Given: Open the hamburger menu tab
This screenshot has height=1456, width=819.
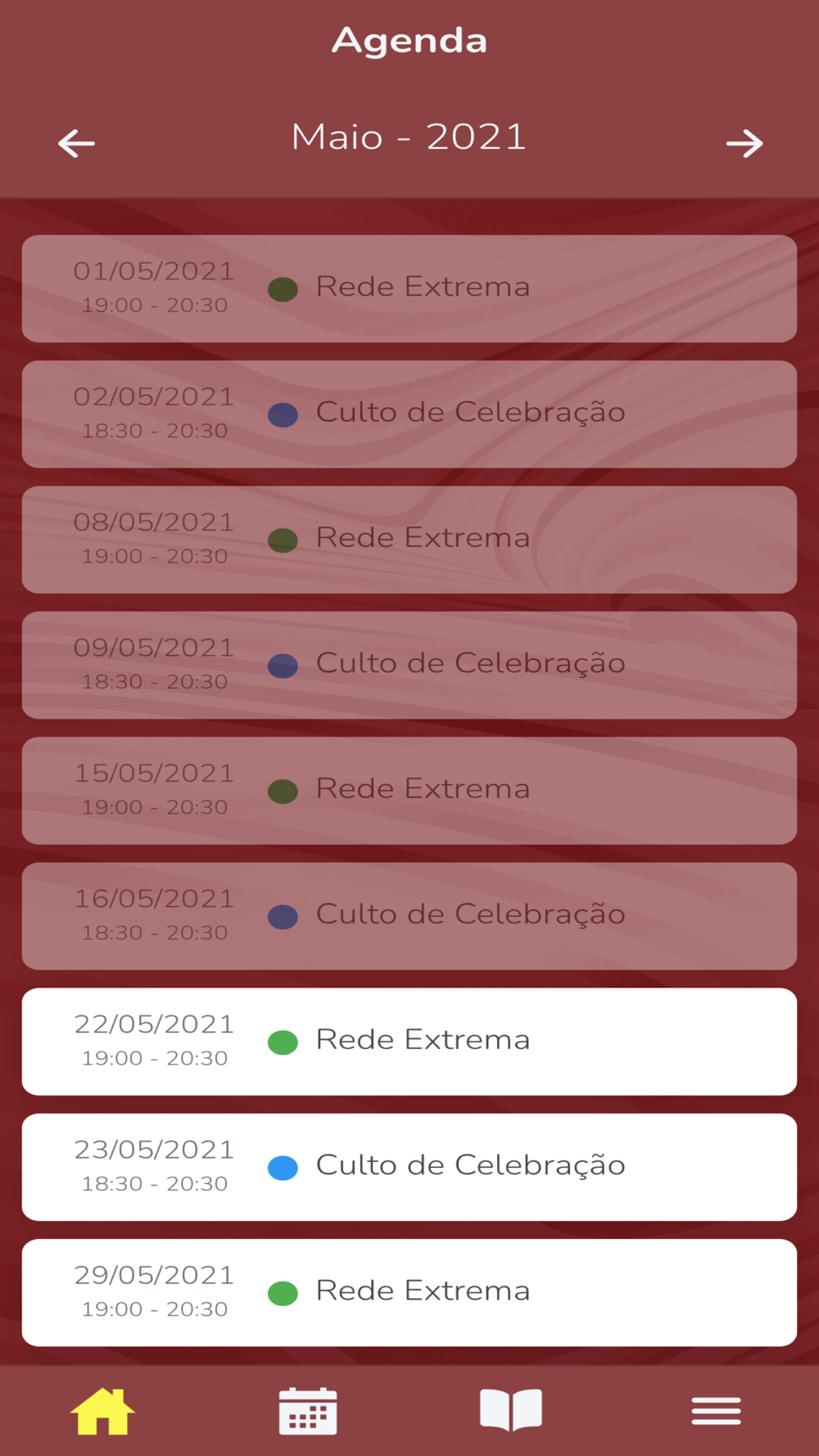Looking at the screenshot, I should pos(716,1411).
